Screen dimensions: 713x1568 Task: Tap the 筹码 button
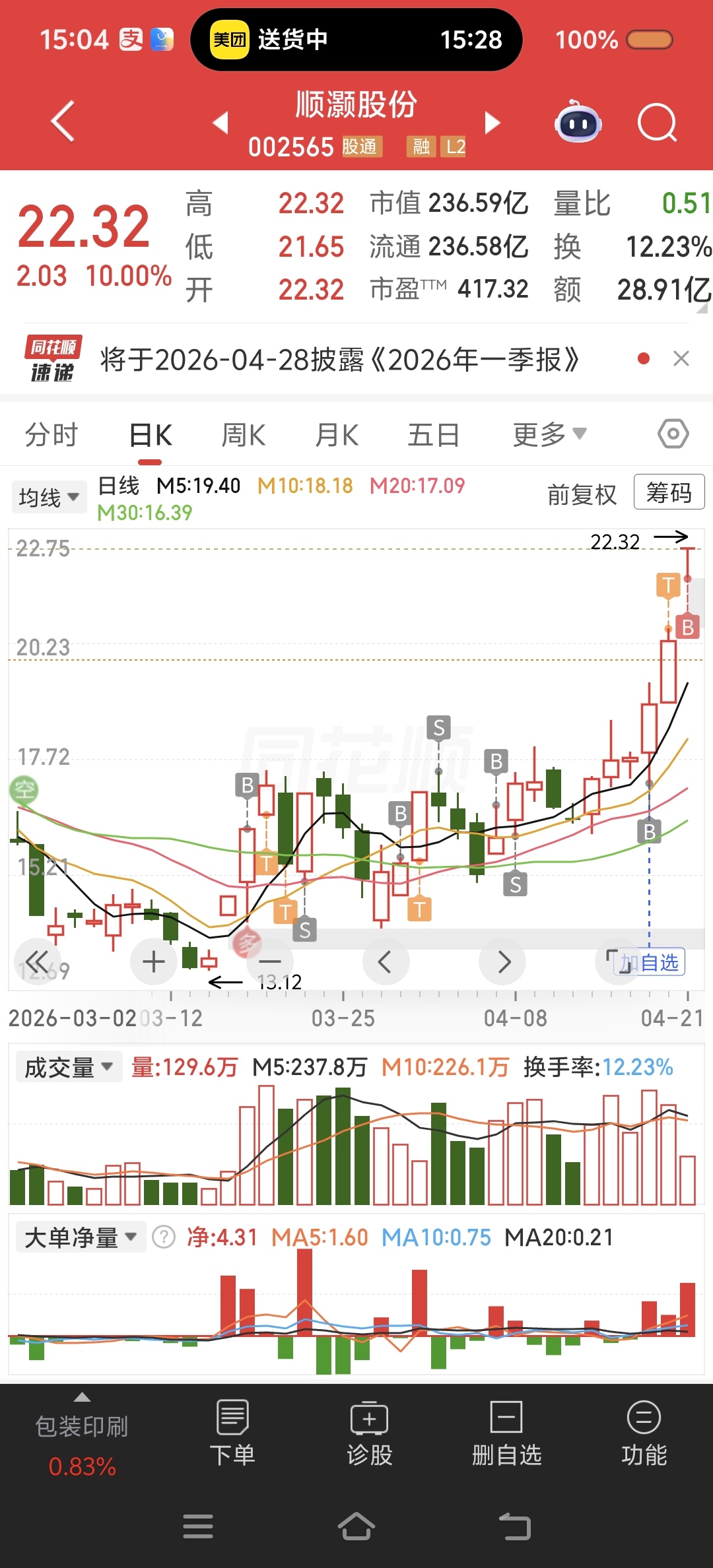click(668, 492)
